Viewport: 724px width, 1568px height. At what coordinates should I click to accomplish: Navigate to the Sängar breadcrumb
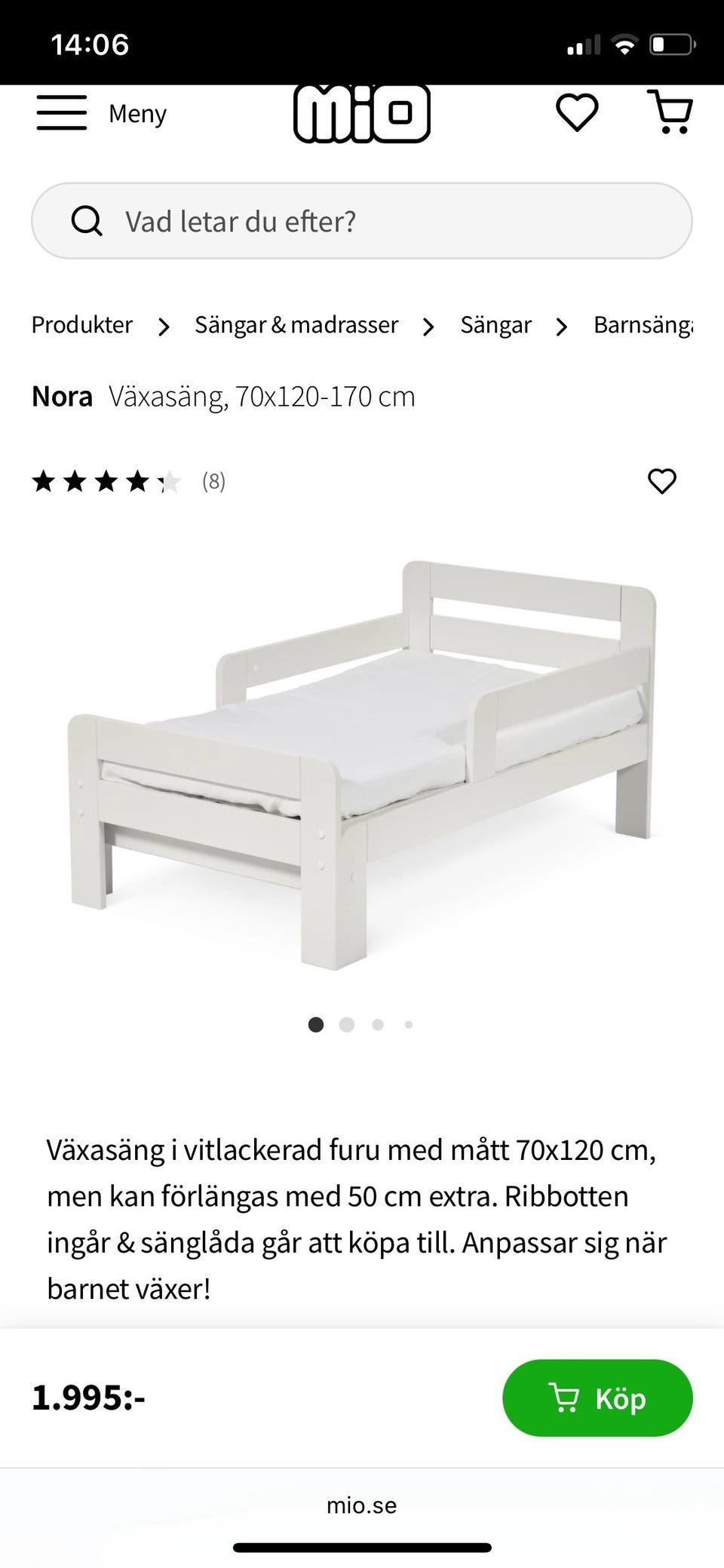coord(495,325)
